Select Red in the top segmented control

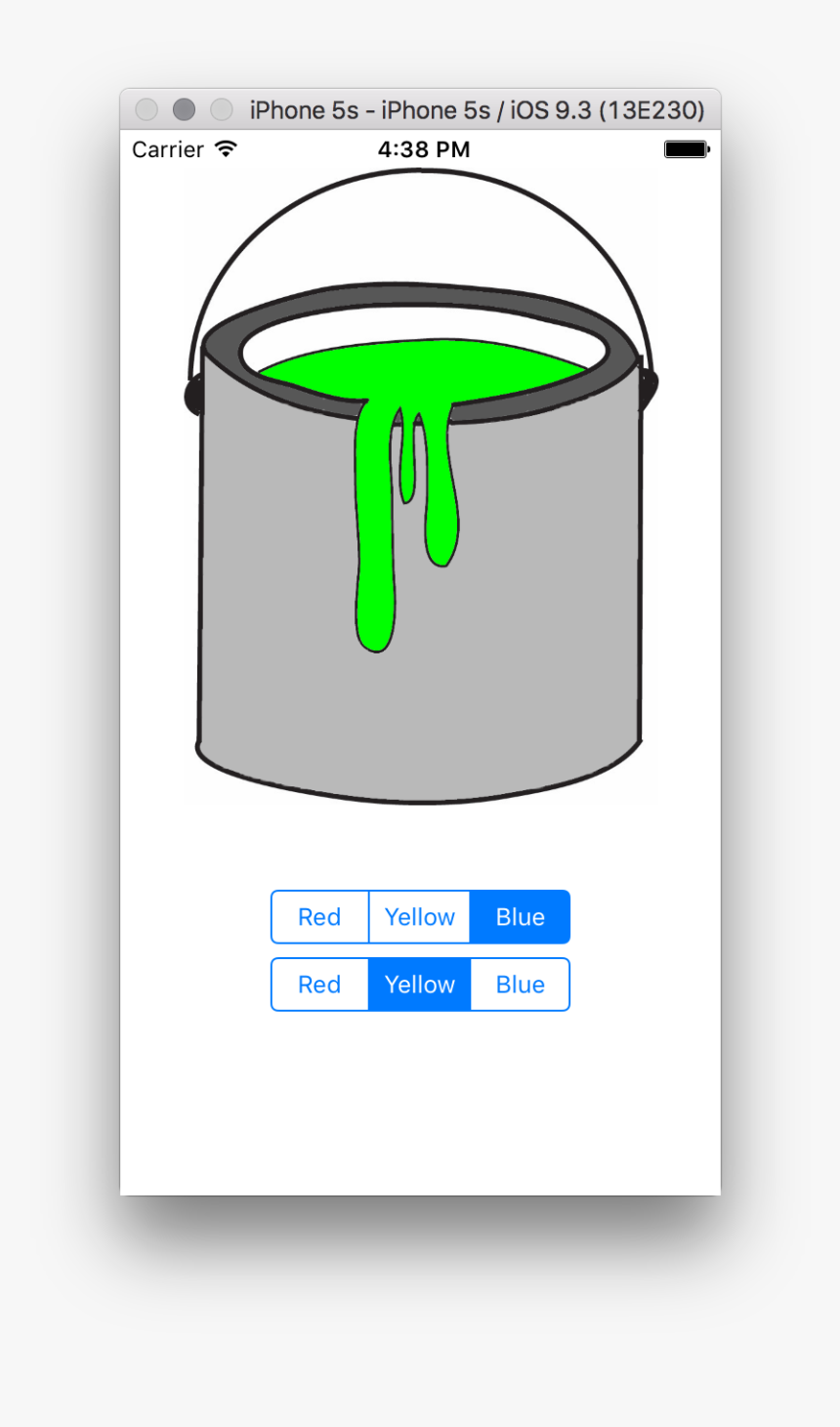[x=319, y=916]
